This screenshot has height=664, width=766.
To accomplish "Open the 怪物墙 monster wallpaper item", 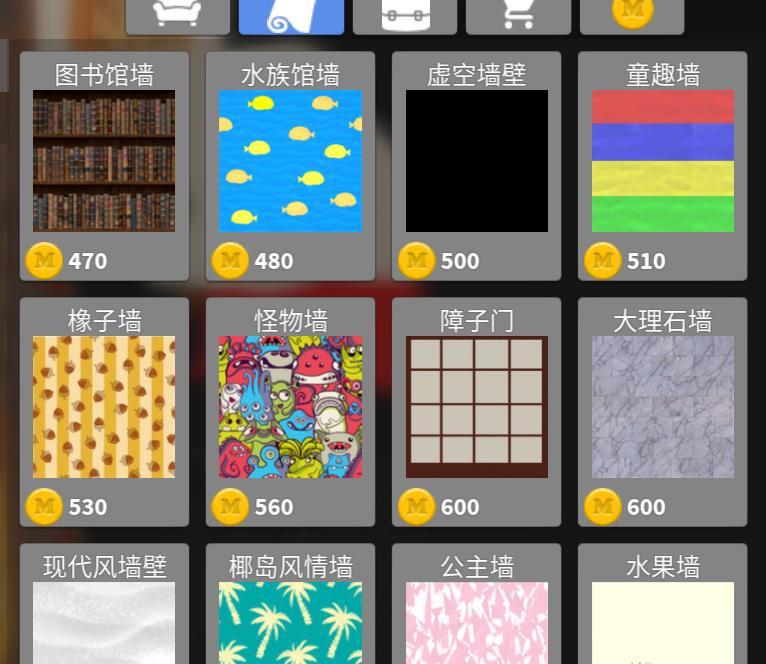I will (x=290, y=407).
